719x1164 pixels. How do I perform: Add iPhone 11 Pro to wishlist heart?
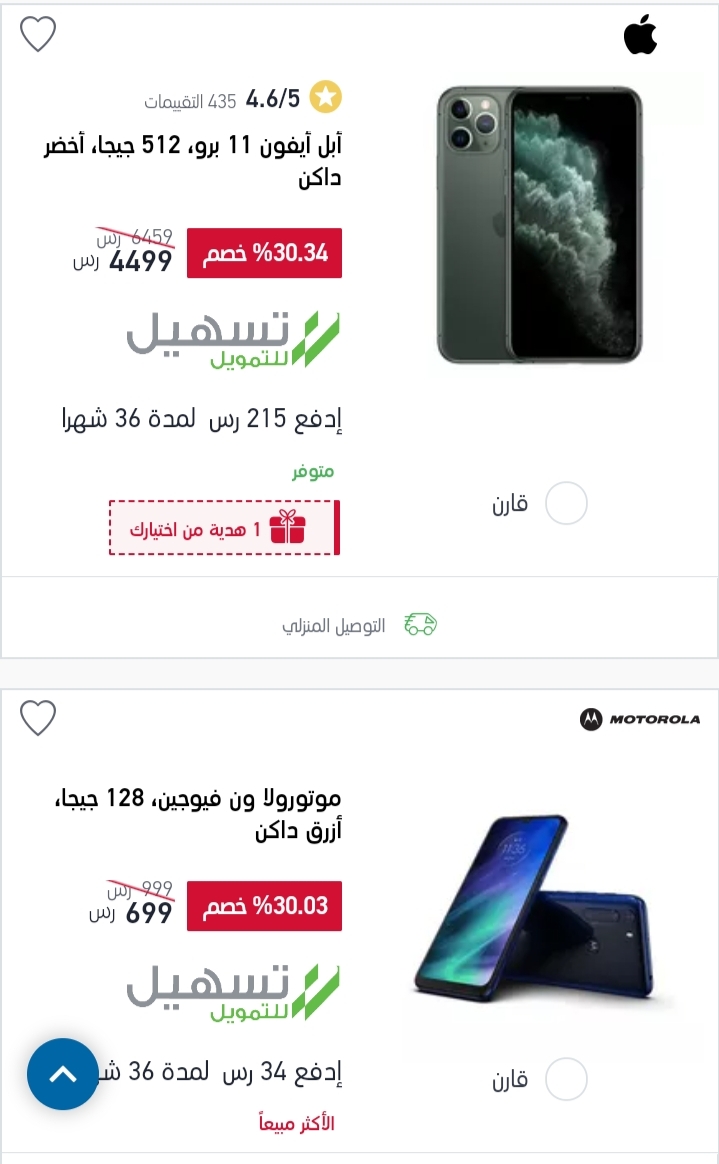(x=38, y=34)
